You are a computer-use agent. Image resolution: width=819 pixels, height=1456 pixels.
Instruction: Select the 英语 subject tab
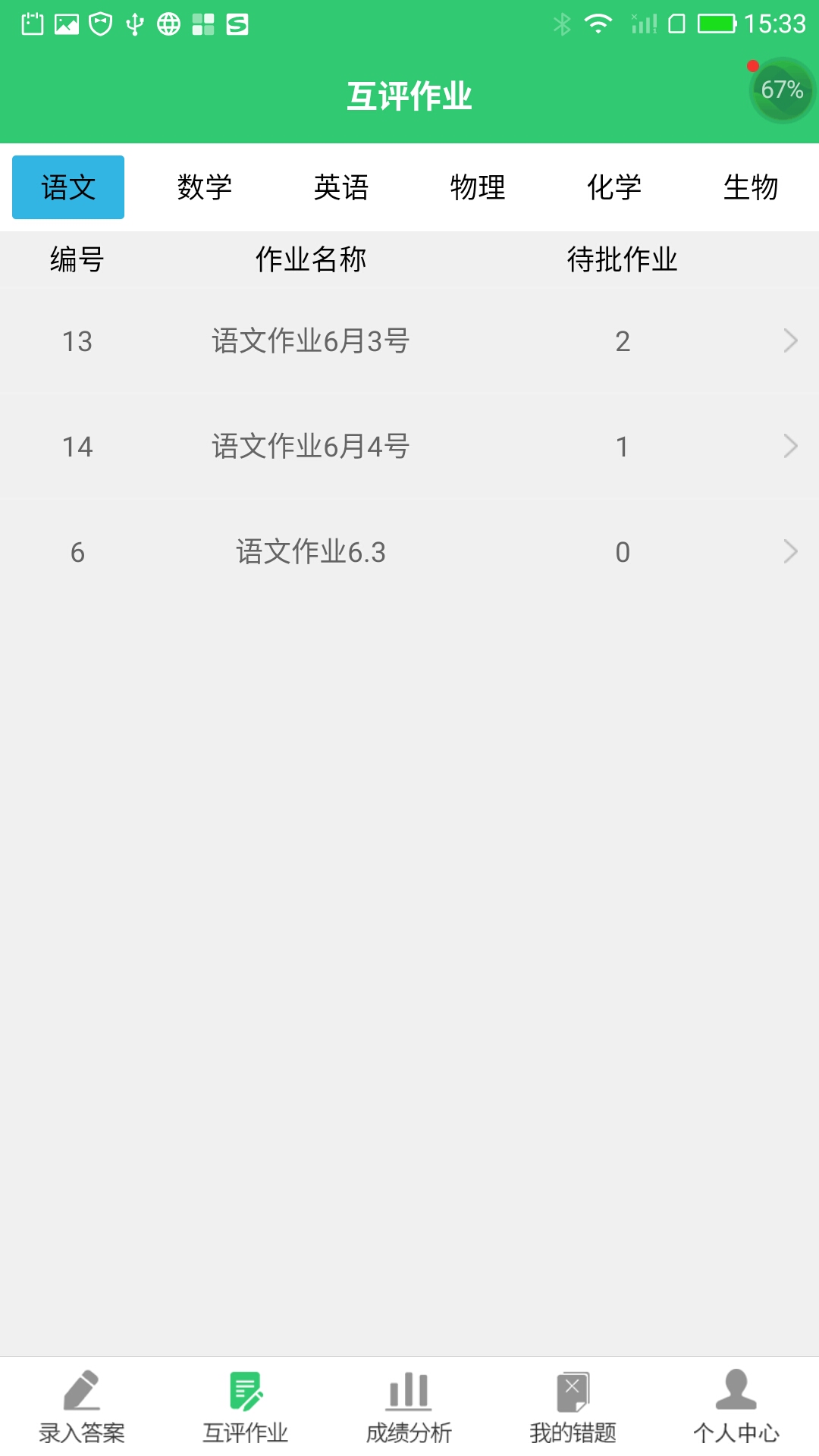341,188
